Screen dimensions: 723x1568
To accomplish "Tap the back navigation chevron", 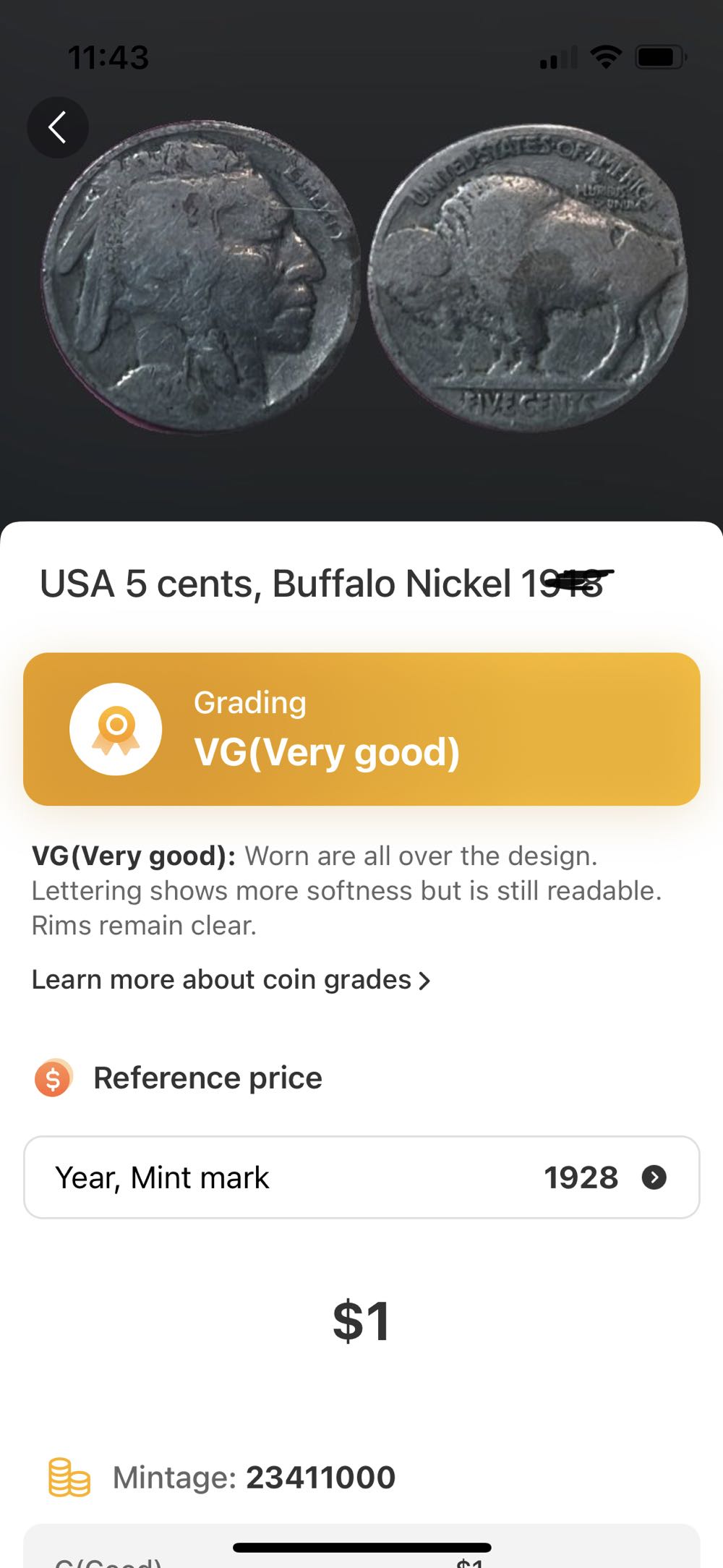I will point(58,127).
